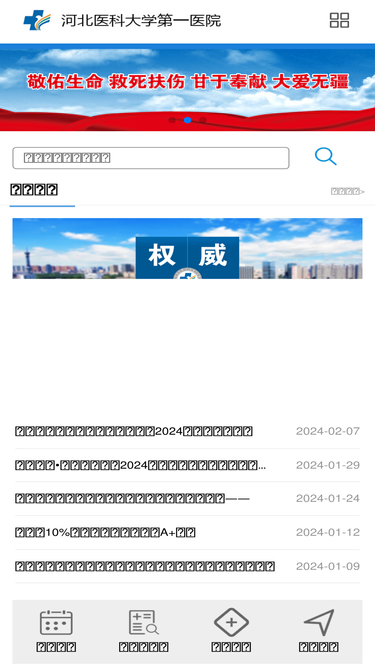Viewport: 375px width, 667px height.
Task: Open the news item dated 2024-02-07
Action: coord(188,431)
